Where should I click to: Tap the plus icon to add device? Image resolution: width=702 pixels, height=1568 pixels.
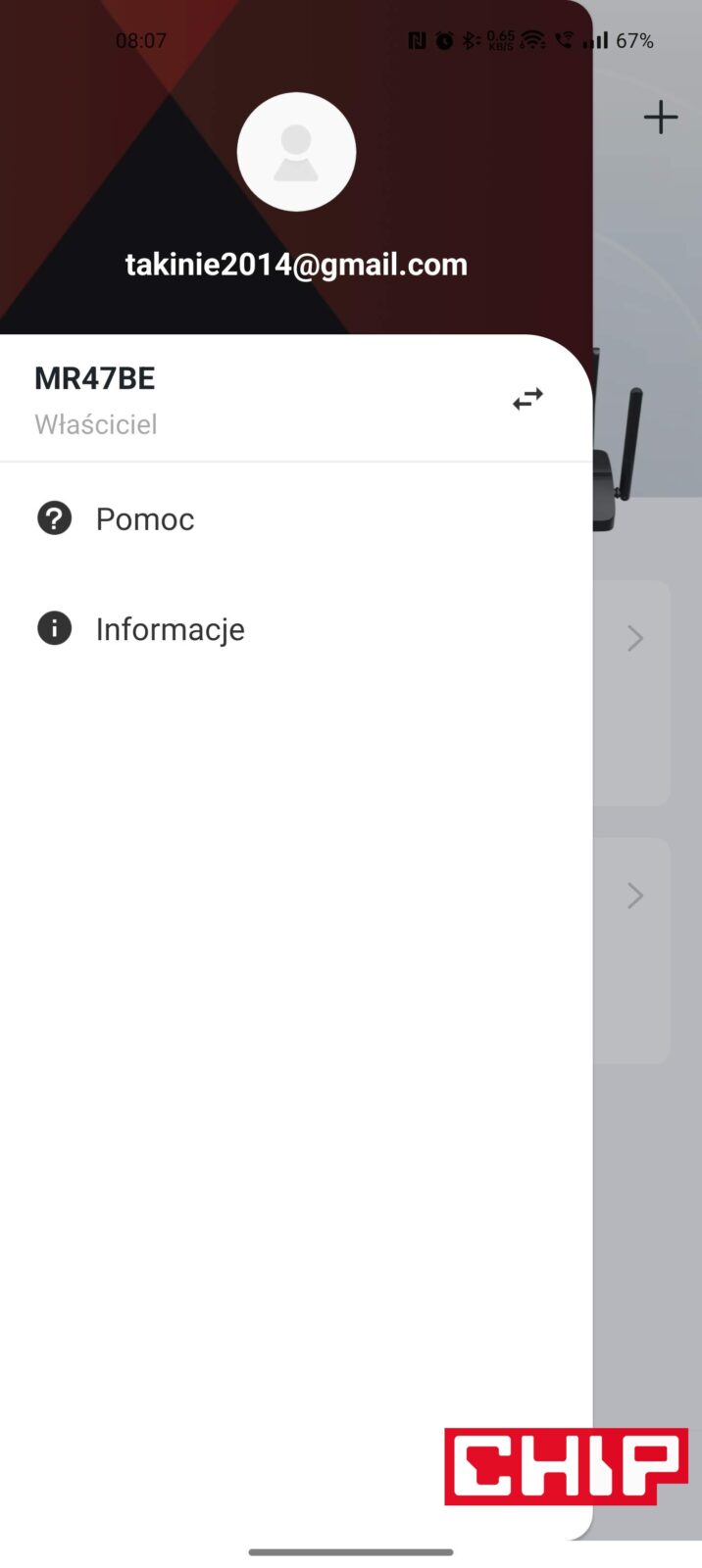click(660, 118)
